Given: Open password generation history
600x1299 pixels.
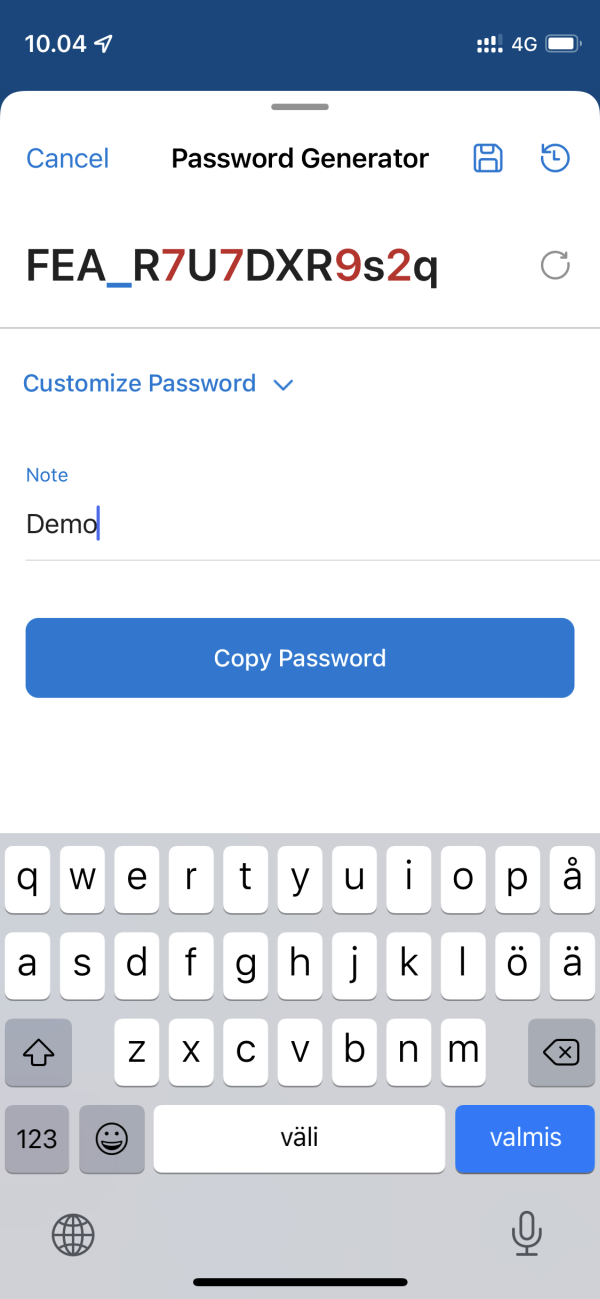Looking at the screenshot, I should tap(555, 158).
